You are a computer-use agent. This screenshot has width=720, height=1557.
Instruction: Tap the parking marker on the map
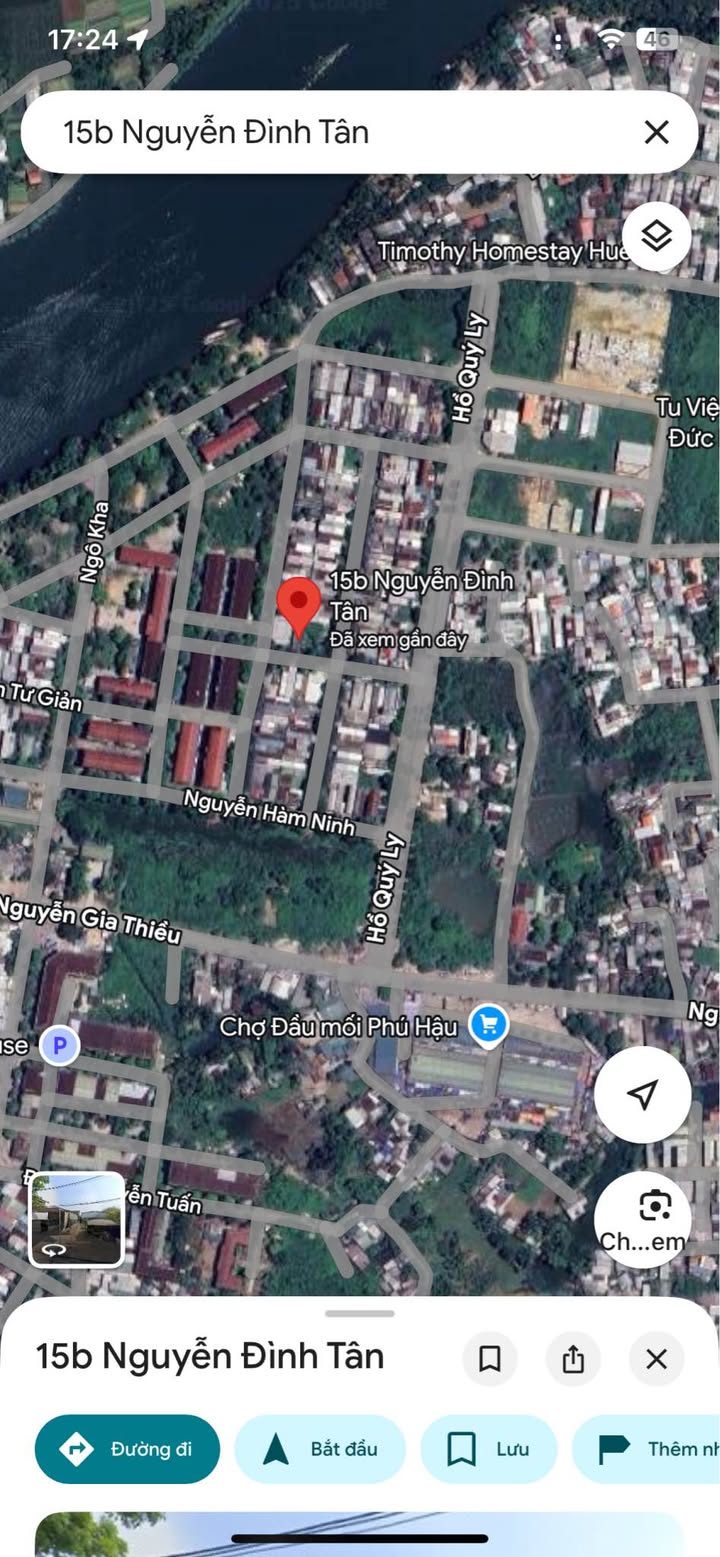(x=59, y=1046)
